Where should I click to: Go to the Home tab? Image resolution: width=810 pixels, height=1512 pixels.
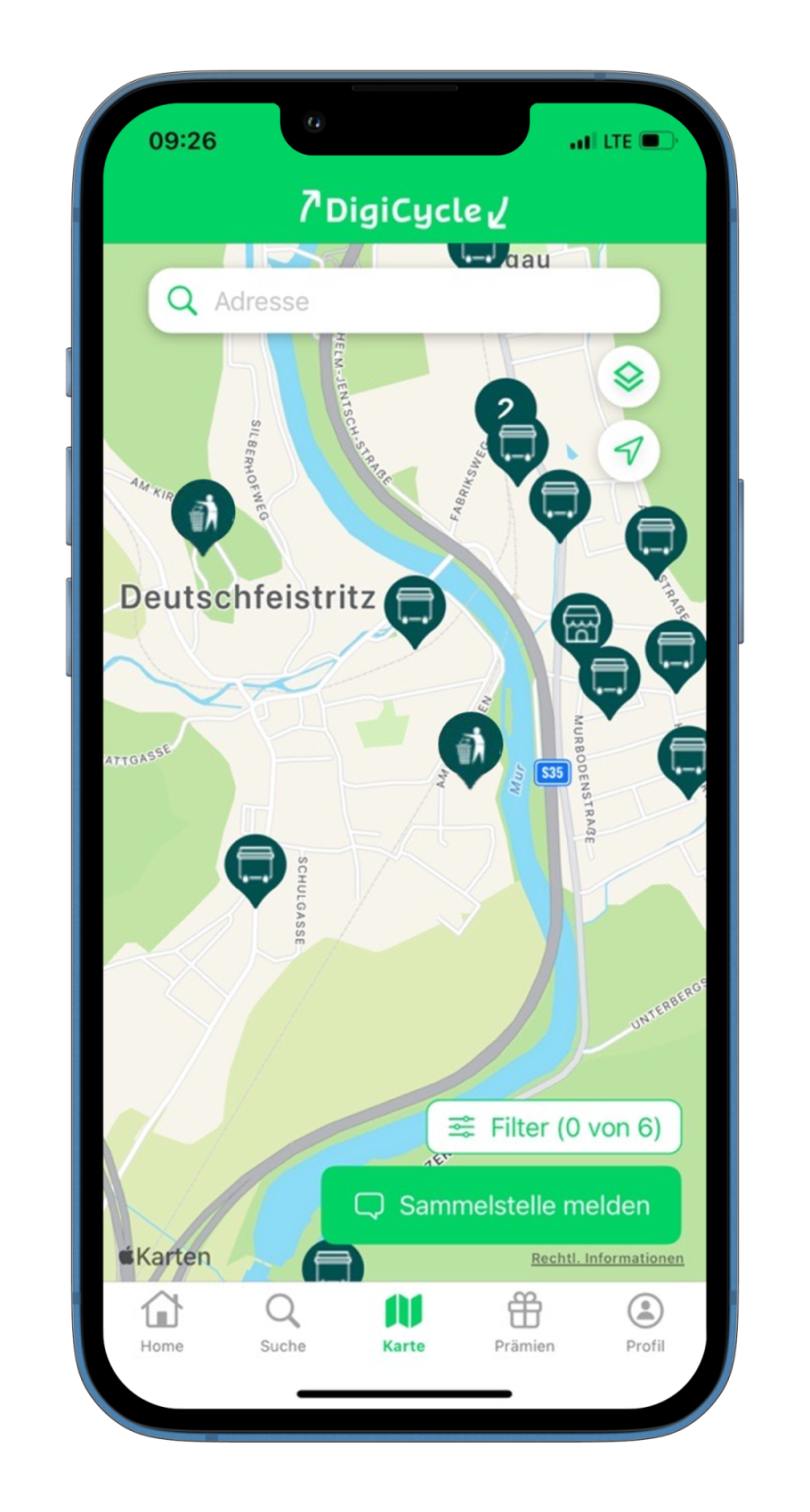click(x=162, y=1322)
